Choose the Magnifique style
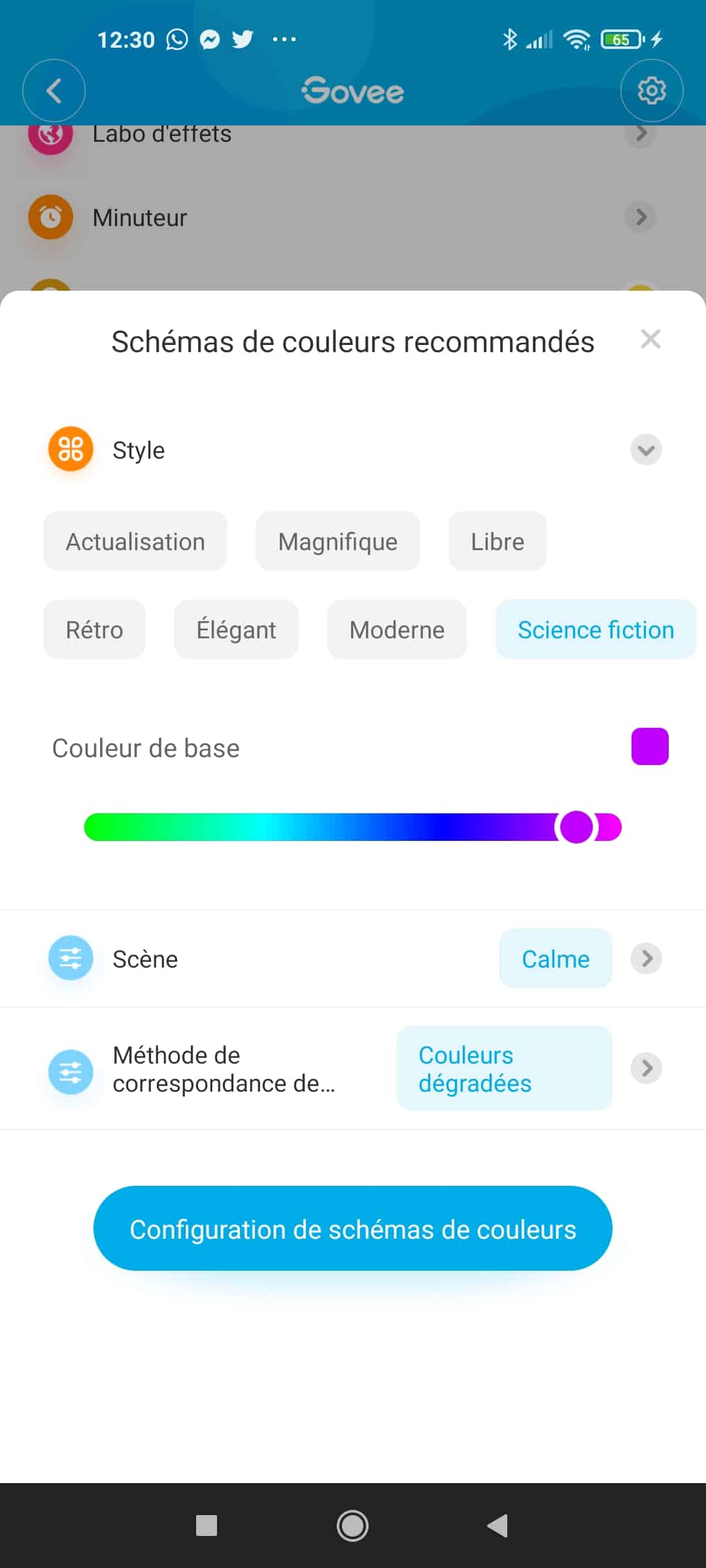This screenshot has width=706, height=1568. (337, 542)
